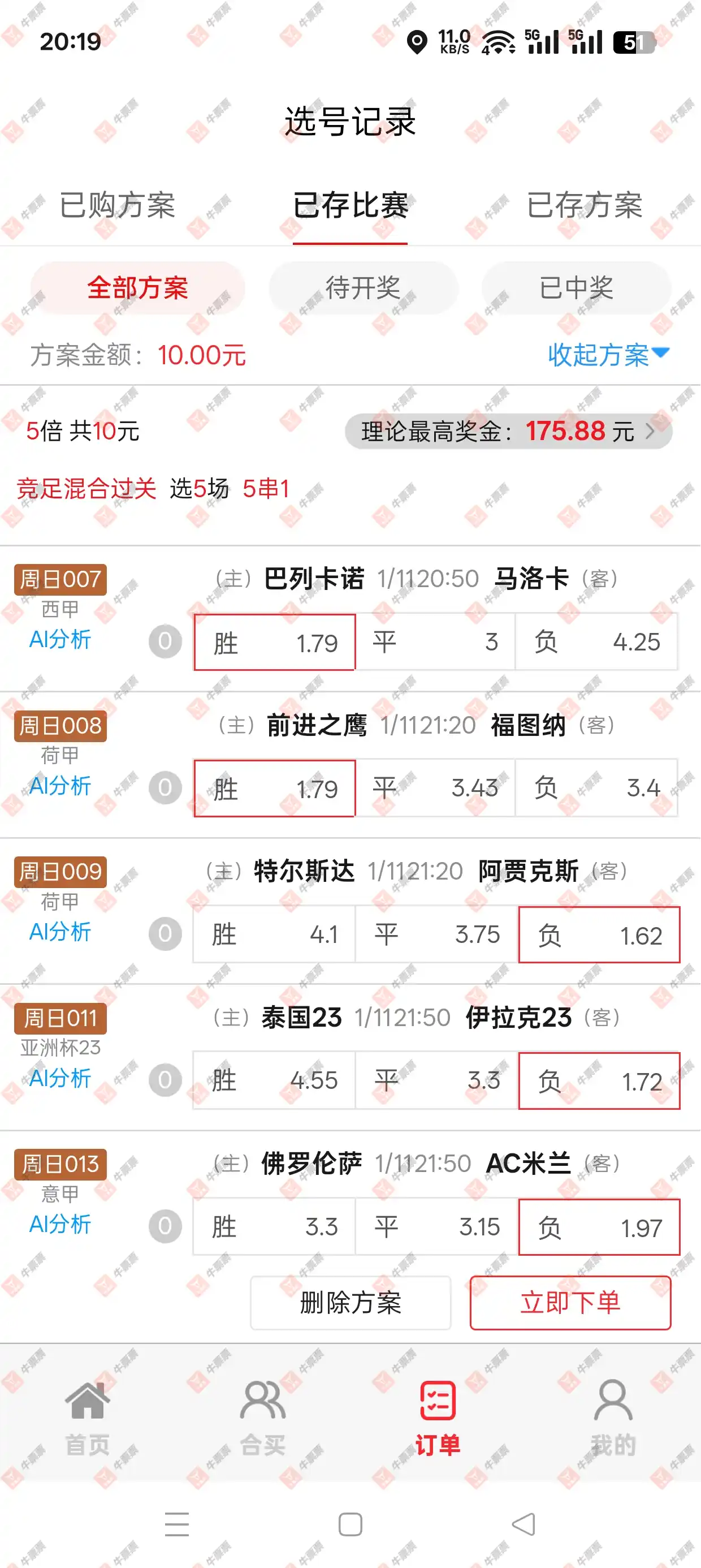Screen dimensions: 701x1568
Task: Filter by 待开奖 plans
Action: [364, 288]
